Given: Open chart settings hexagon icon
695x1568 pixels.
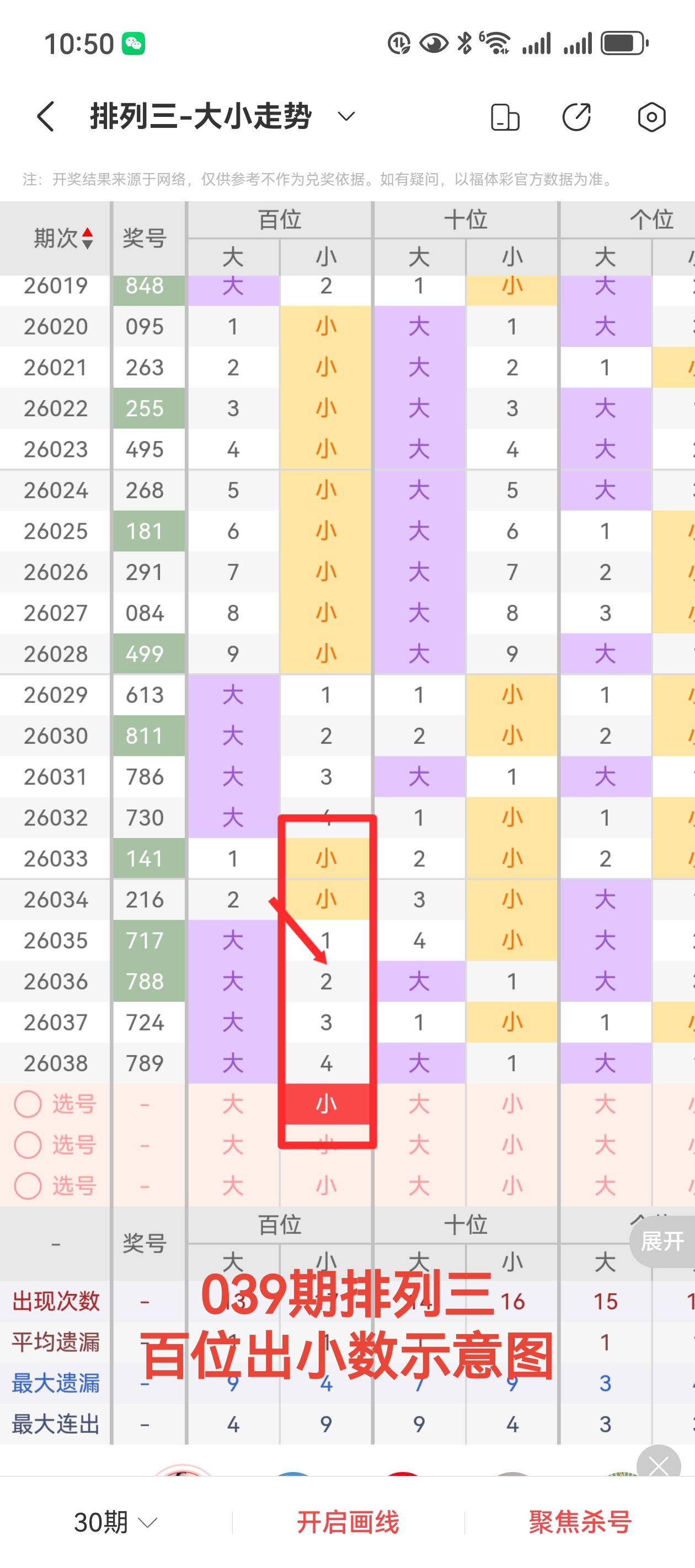Looking at the screenshot, I should click(x=651, y=117).
